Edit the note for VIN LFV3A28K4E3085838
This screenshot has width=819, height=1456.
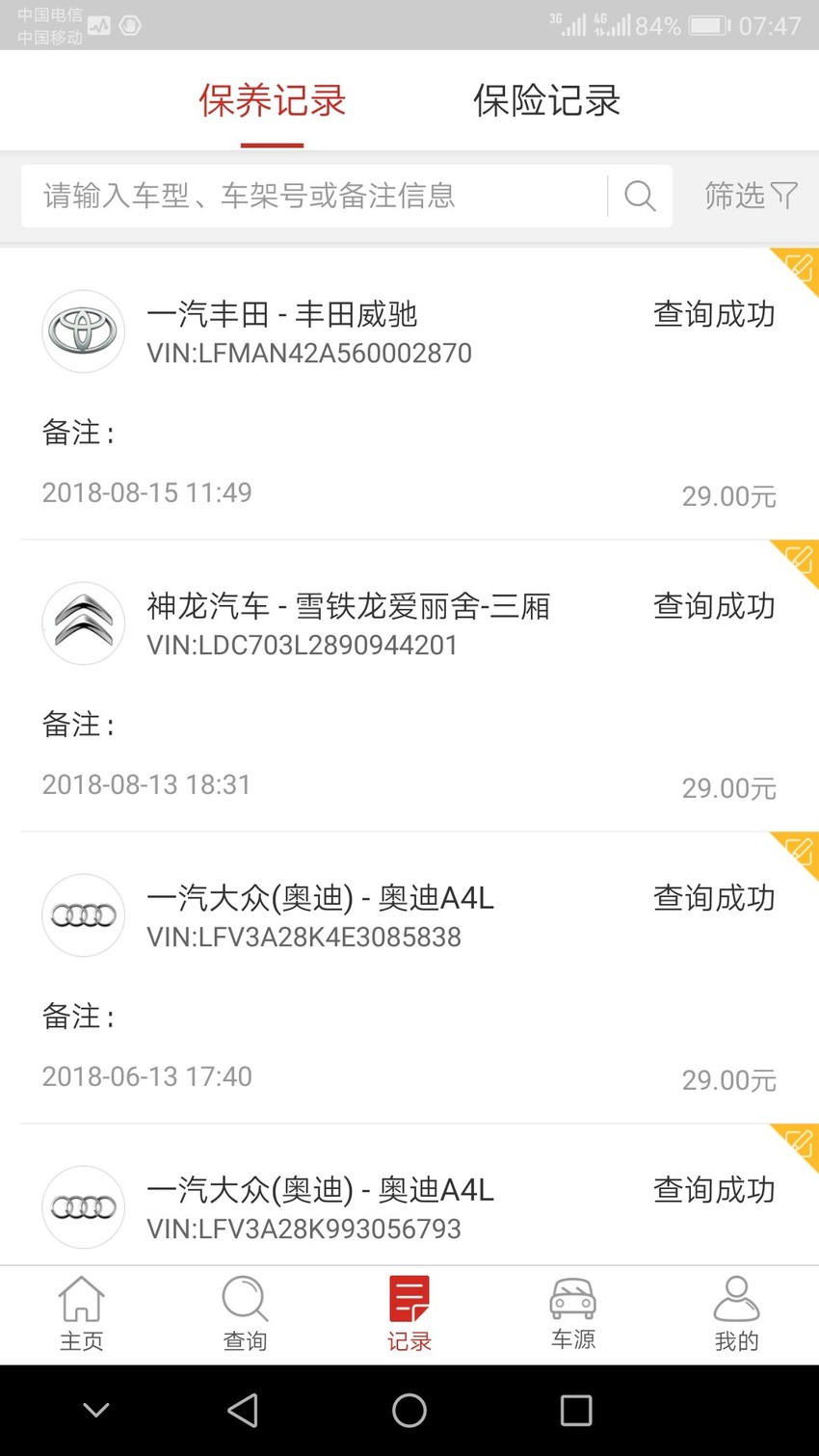[798, 852]
